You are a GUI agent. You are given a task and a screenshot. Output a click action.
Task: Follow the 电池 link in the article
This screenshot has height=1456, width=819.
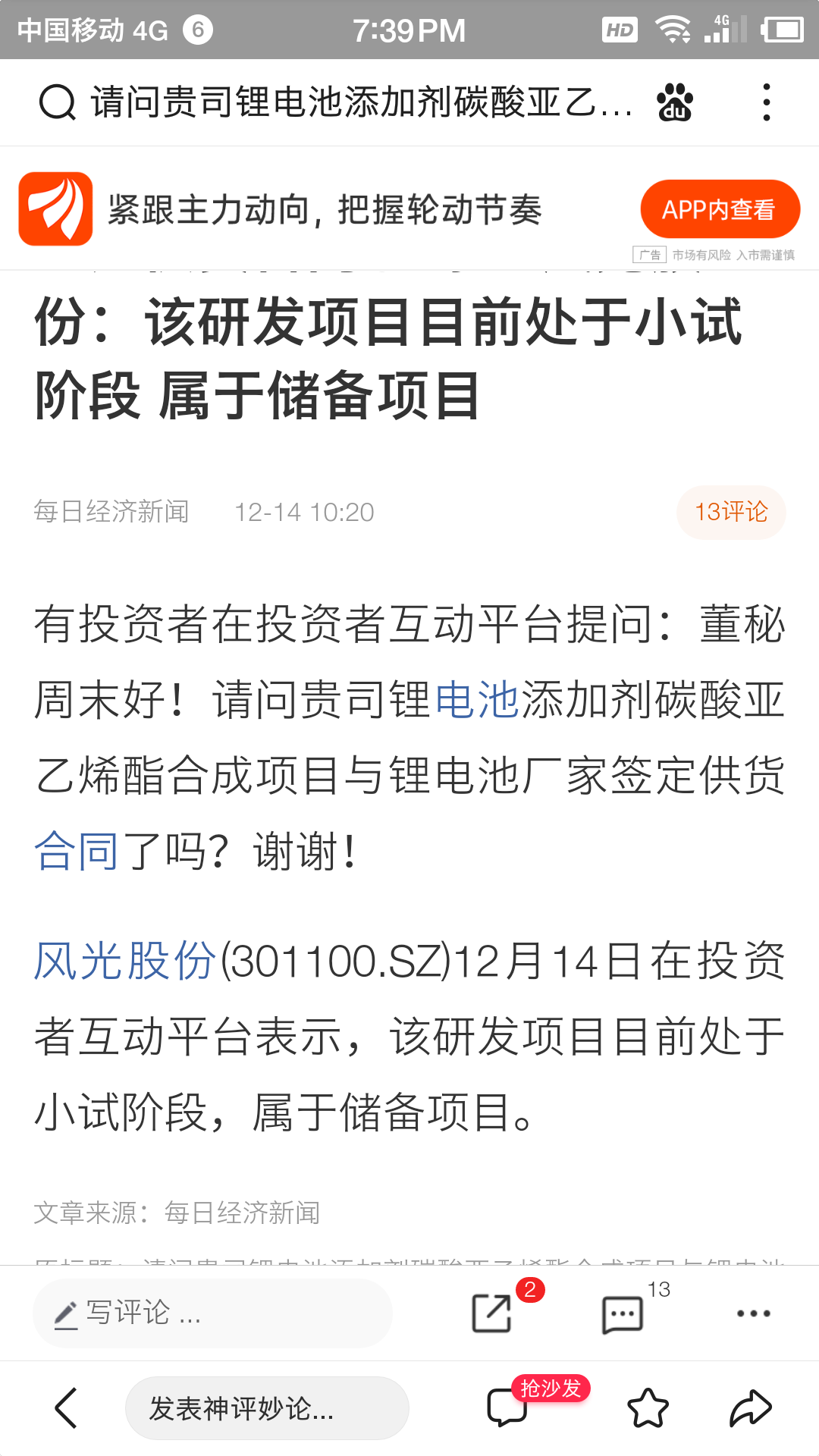(x=477, y=699)
